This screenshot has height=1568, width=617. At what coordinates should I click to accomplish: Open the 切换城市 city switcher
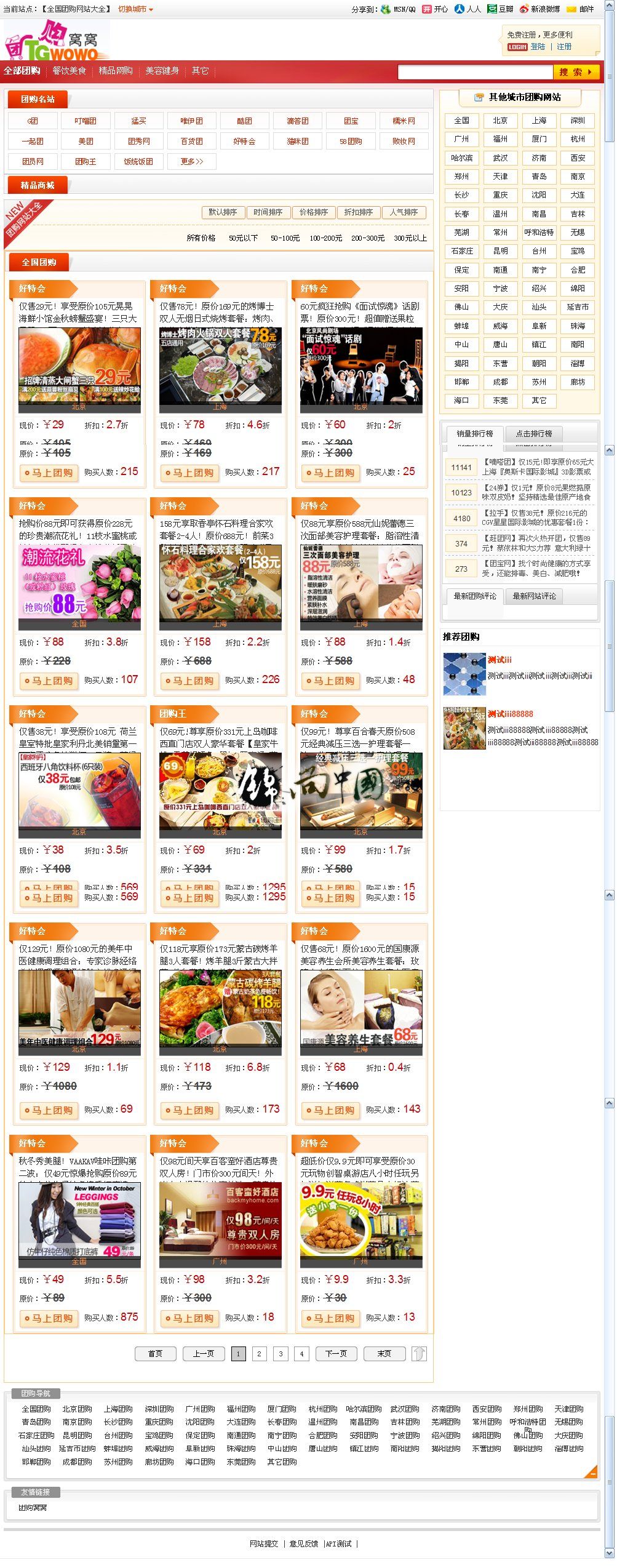tap(135, 9)
